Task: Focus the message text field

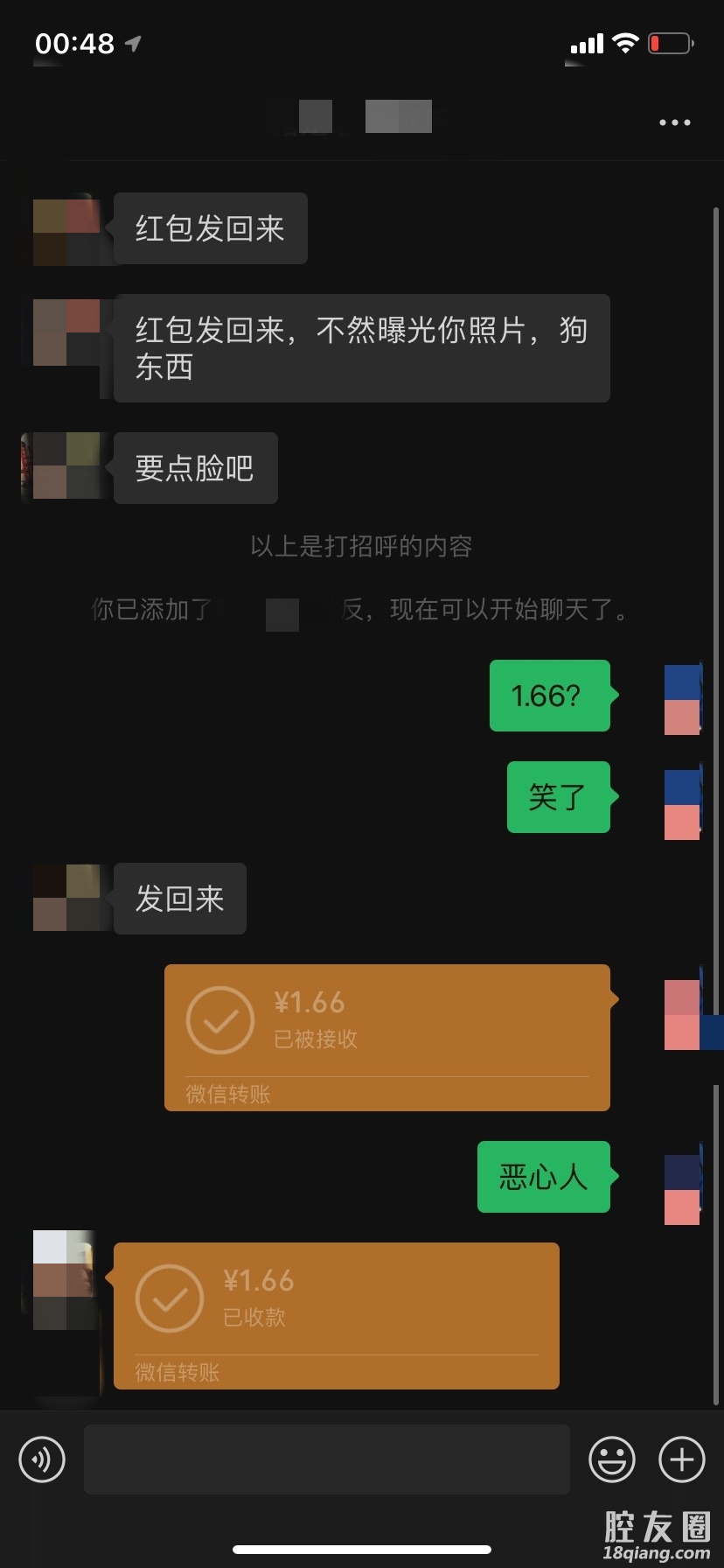Action: (x=326, y=1459)
